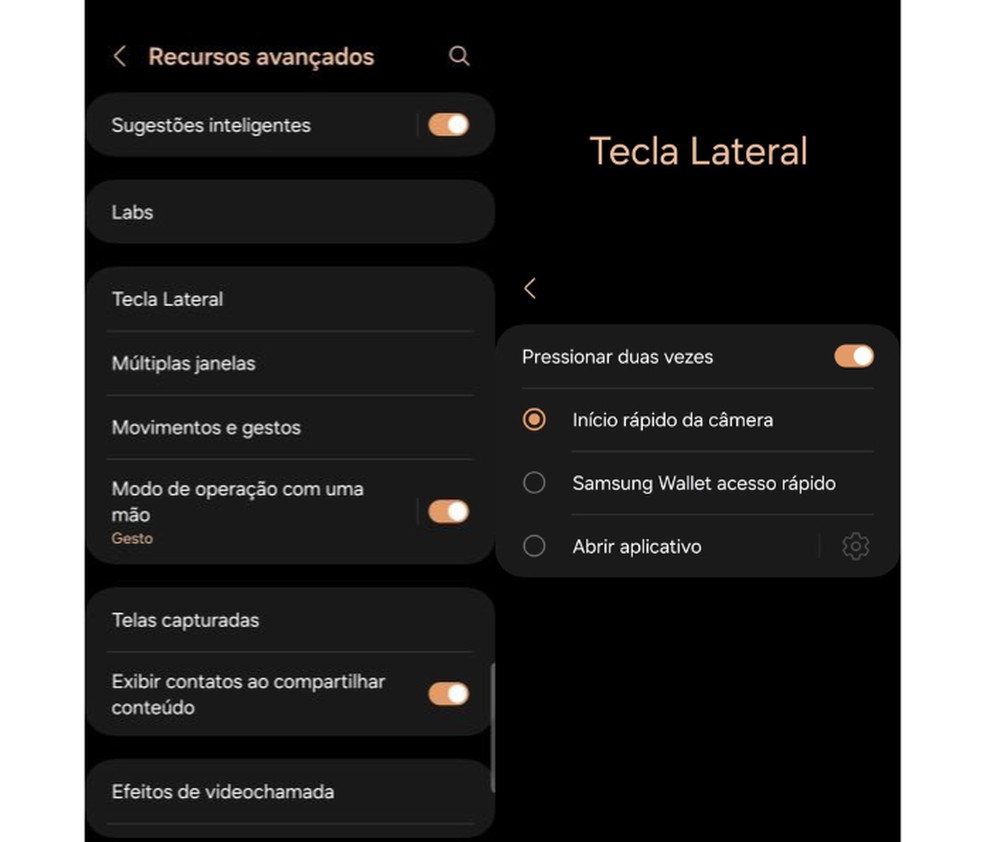Image resolution: width=984 pixels, height=842 pixels.
Task: Choose Samsung Wallet acesso rápido
Action: (535, 483)
